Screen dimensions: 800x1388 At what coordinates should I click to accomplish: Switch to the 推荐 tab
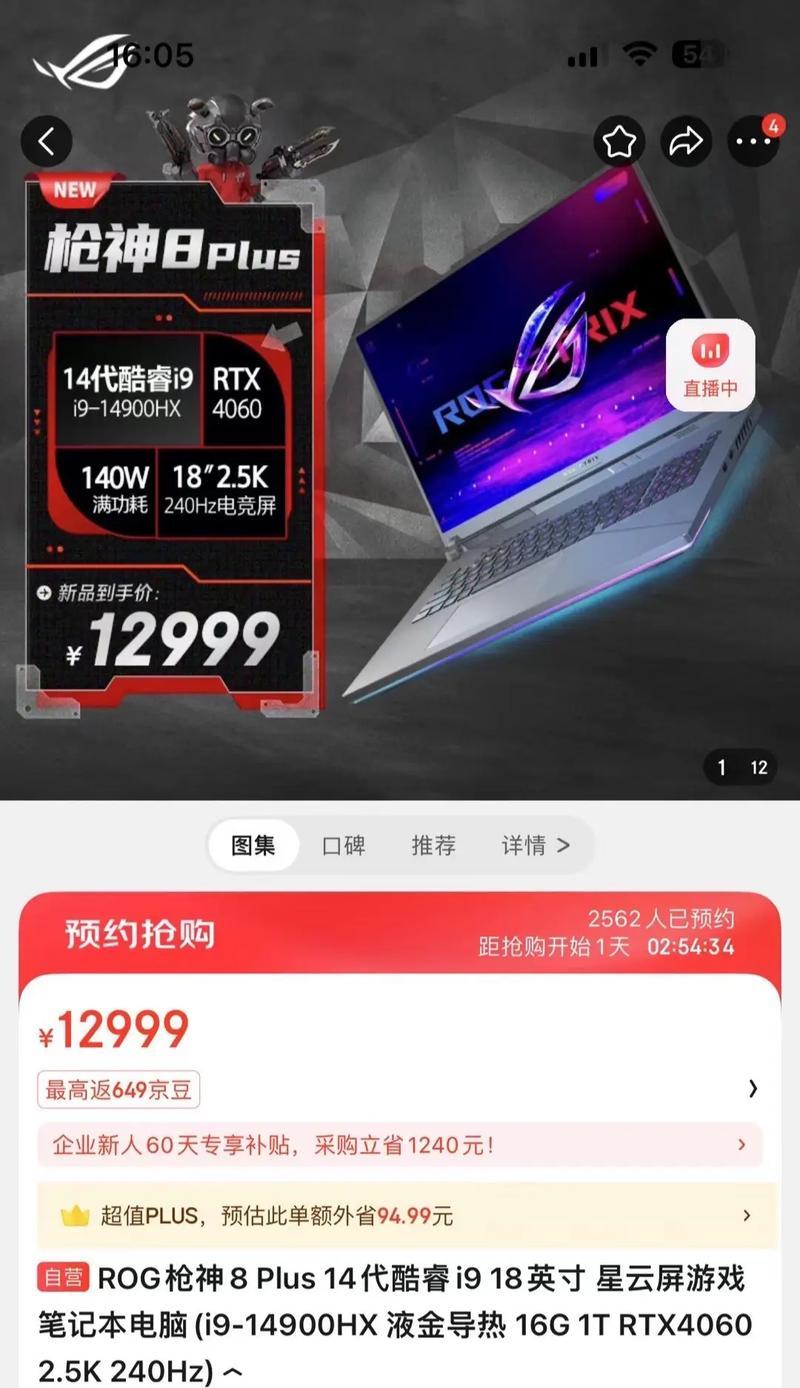(433, 846)
